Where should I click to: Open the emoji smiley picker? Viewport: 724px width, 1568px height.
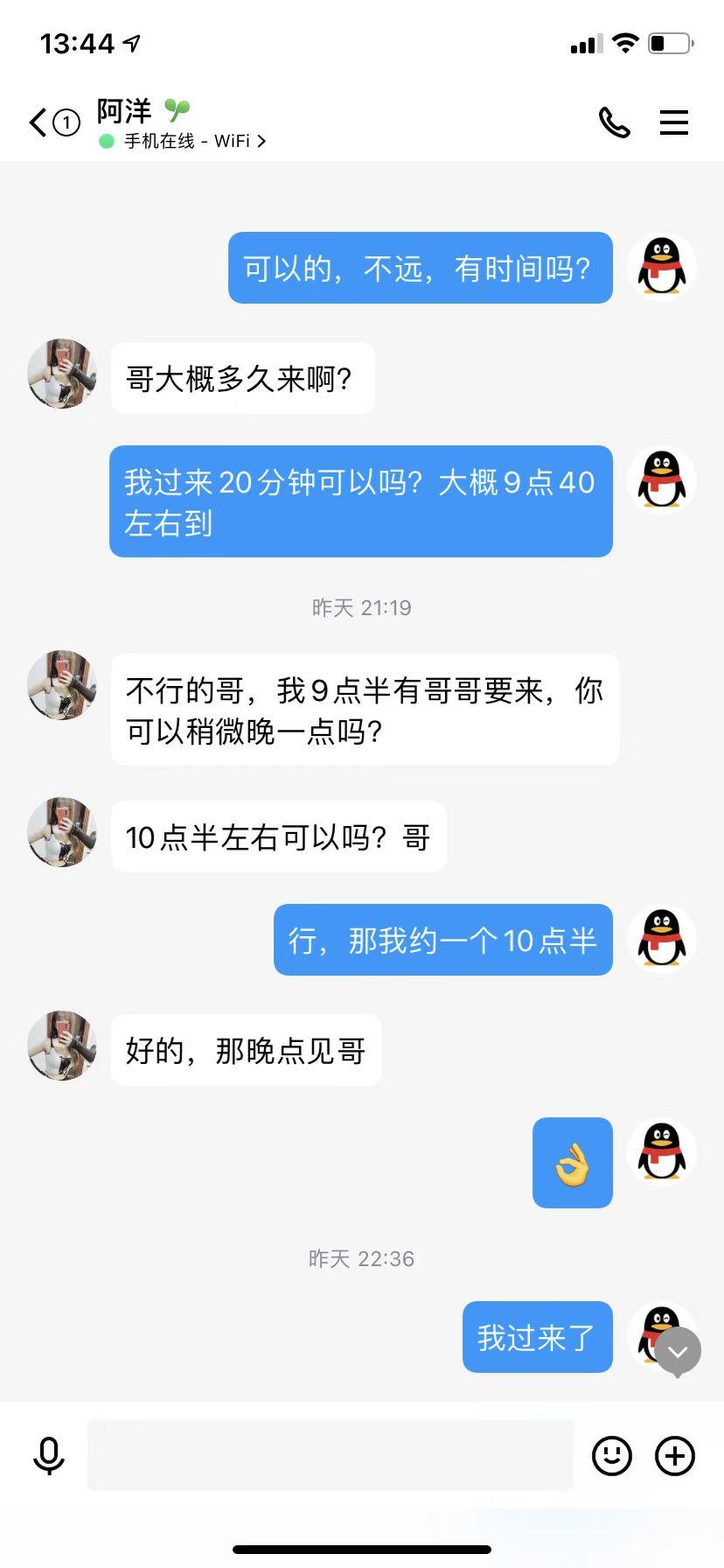[611, 1455]
